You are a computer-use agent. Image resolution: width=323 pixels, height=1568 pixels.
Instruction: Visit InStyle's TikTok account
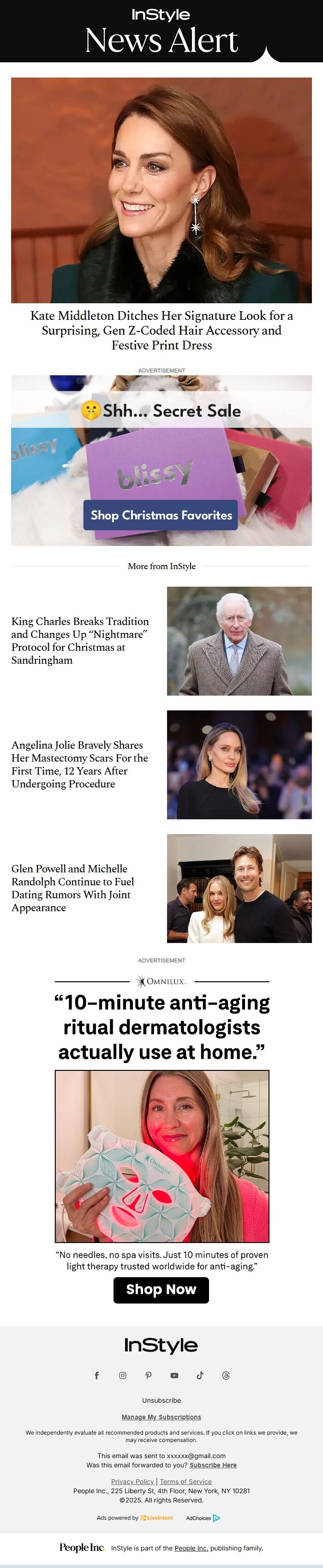(200, 1376)
